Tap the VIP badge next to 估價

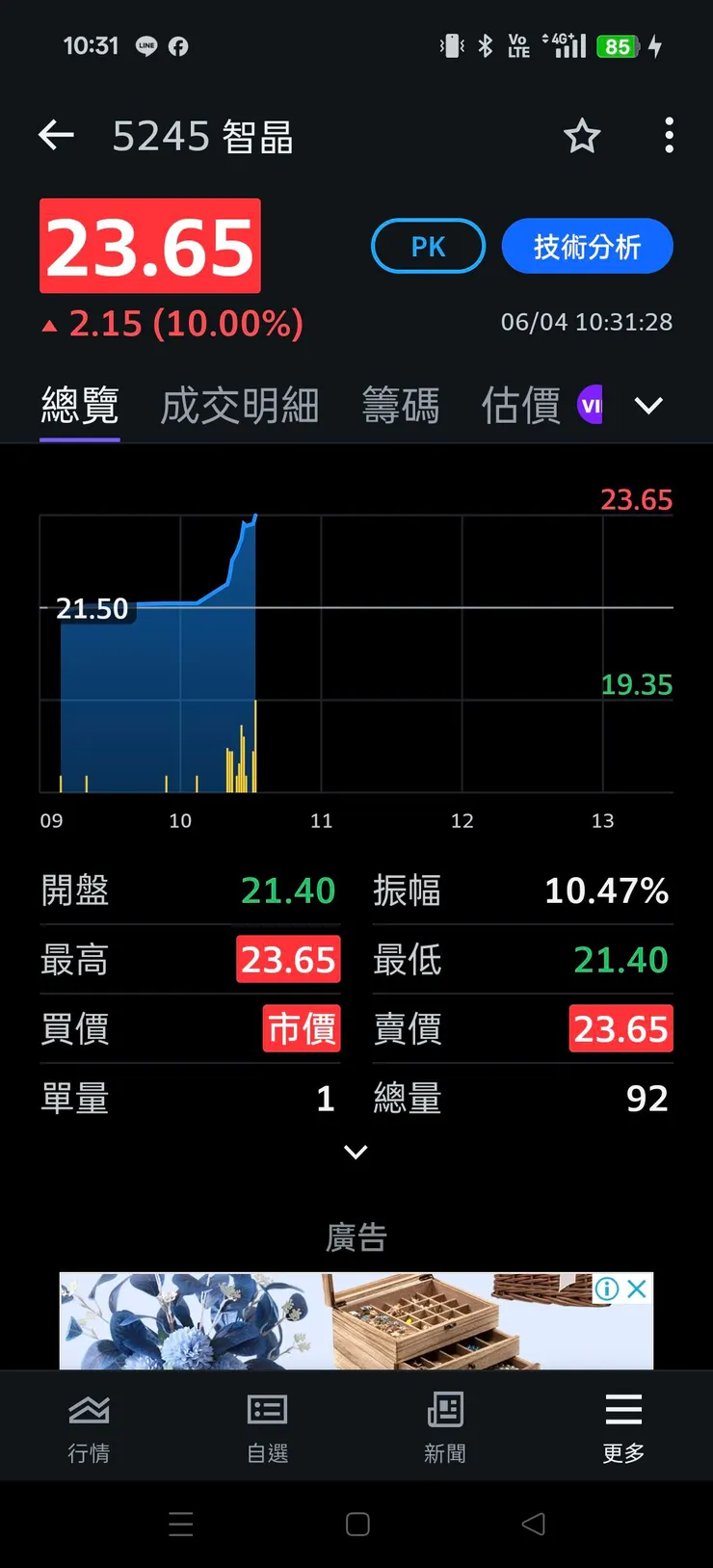click(591, 405)
